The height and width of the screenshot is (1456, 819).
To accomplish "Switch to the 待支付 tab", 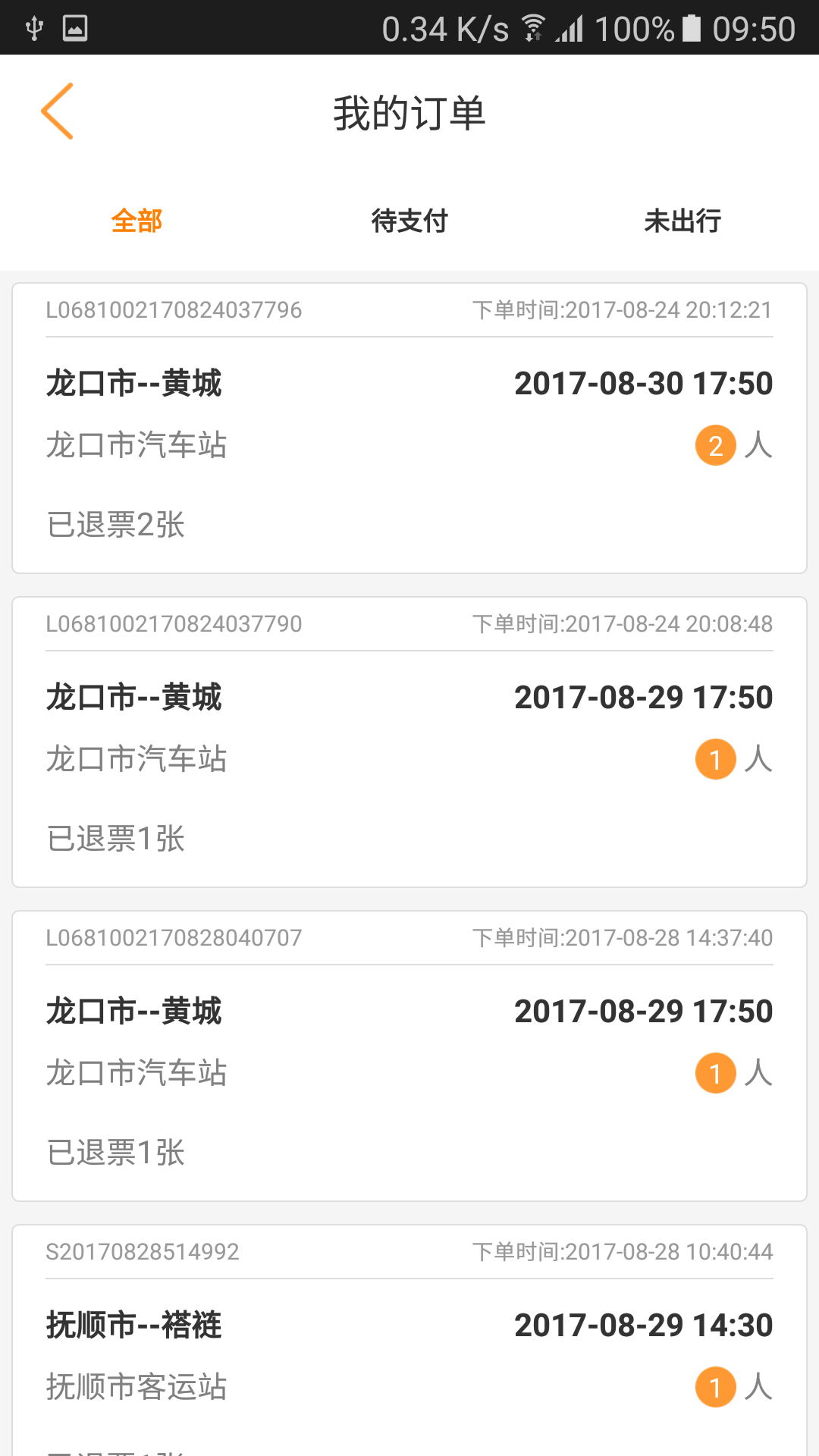I will [x=409, y=221].
